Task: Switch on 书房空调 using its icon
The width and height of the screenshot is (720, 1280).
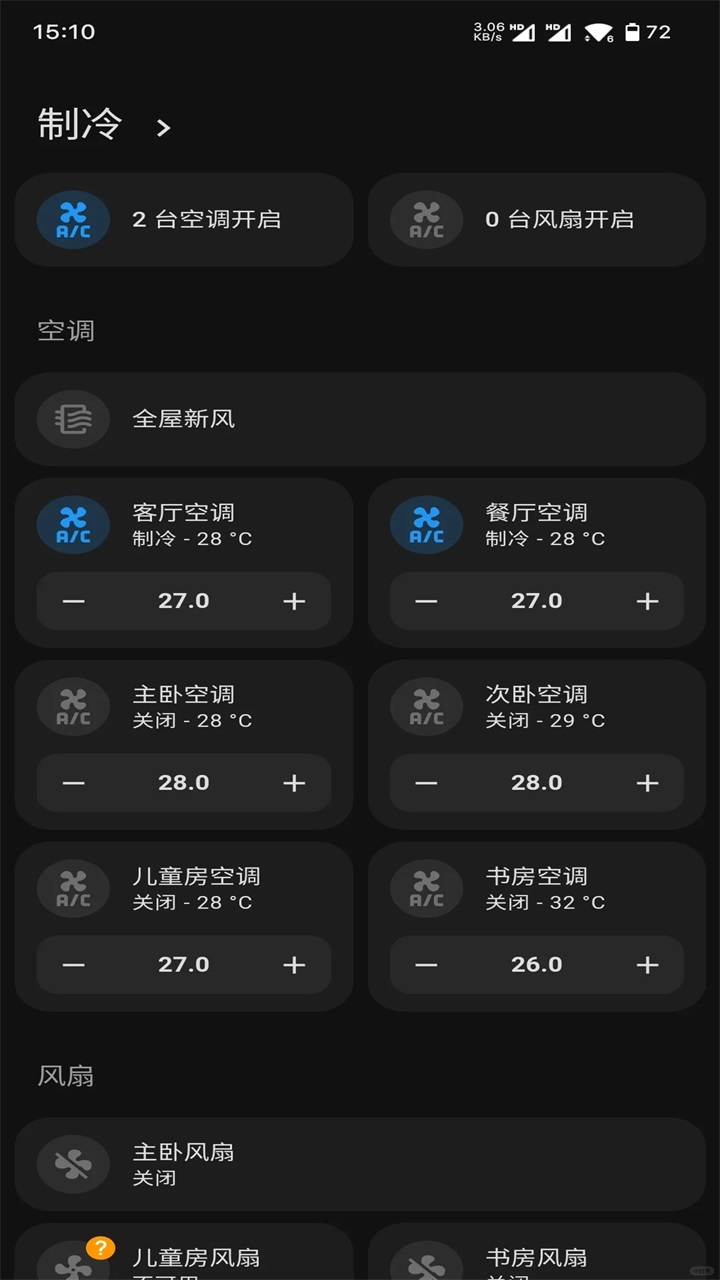Action: pyautogui.click(x=426, y=888)
